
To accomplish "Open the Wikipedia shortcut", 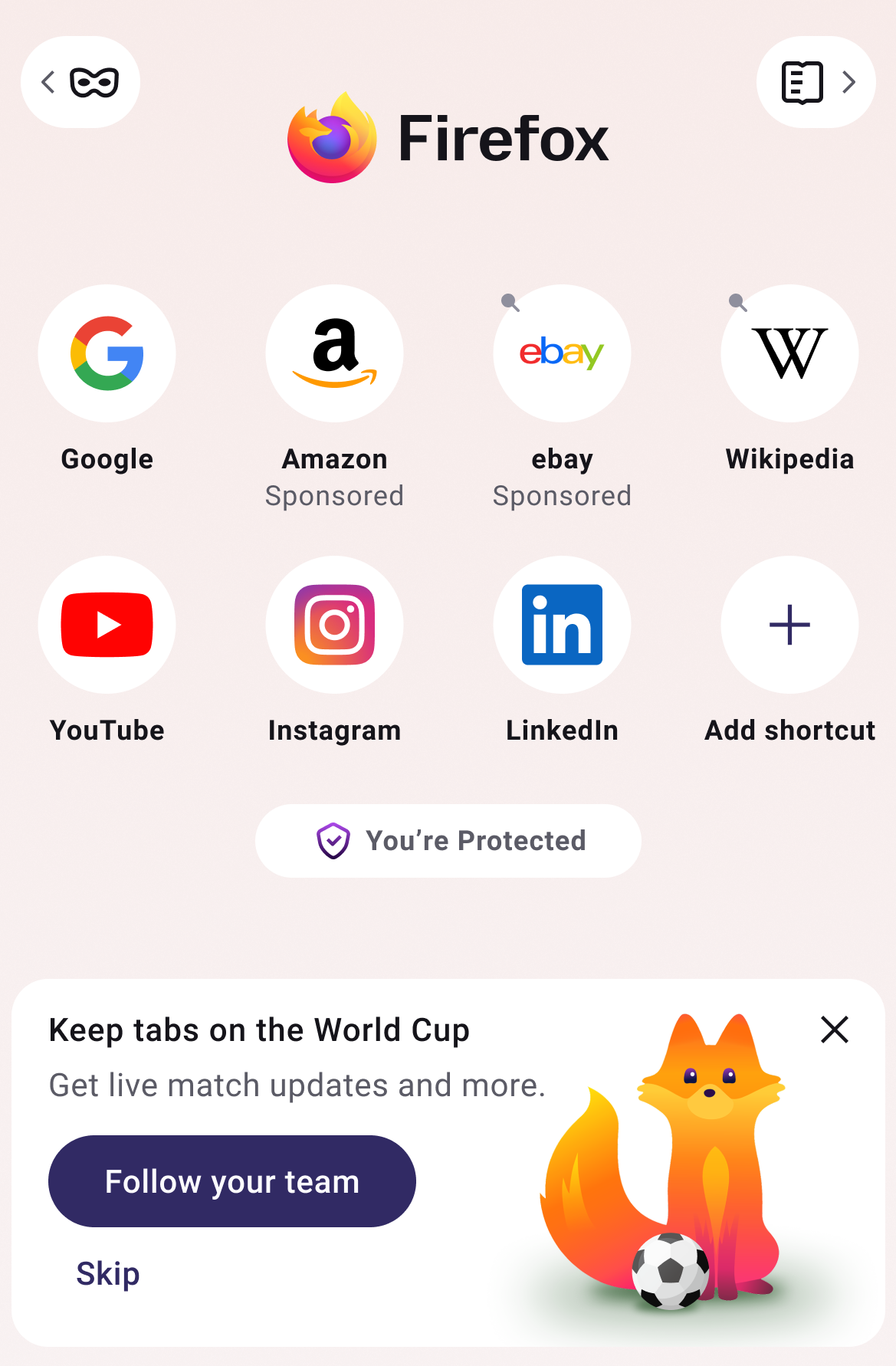I will point(789,353).
